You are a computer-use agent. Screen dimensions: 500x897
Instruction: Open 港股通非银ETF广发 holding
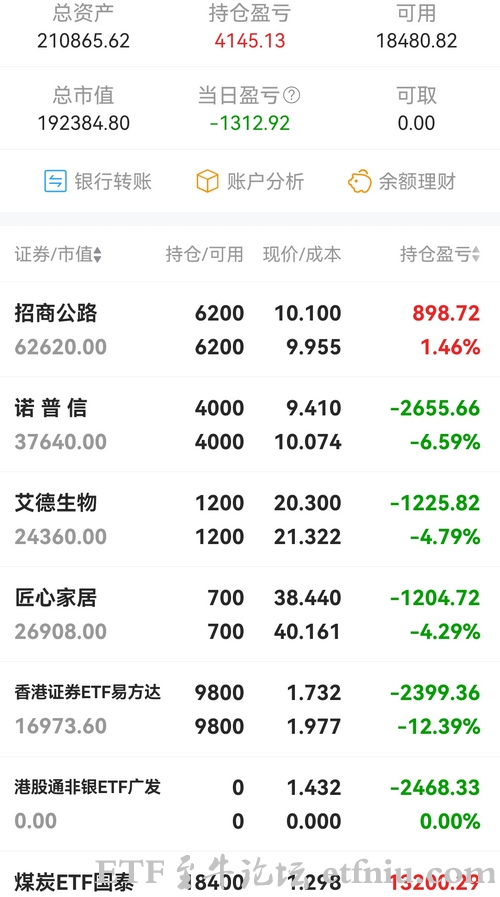click(x=250, y=804)
